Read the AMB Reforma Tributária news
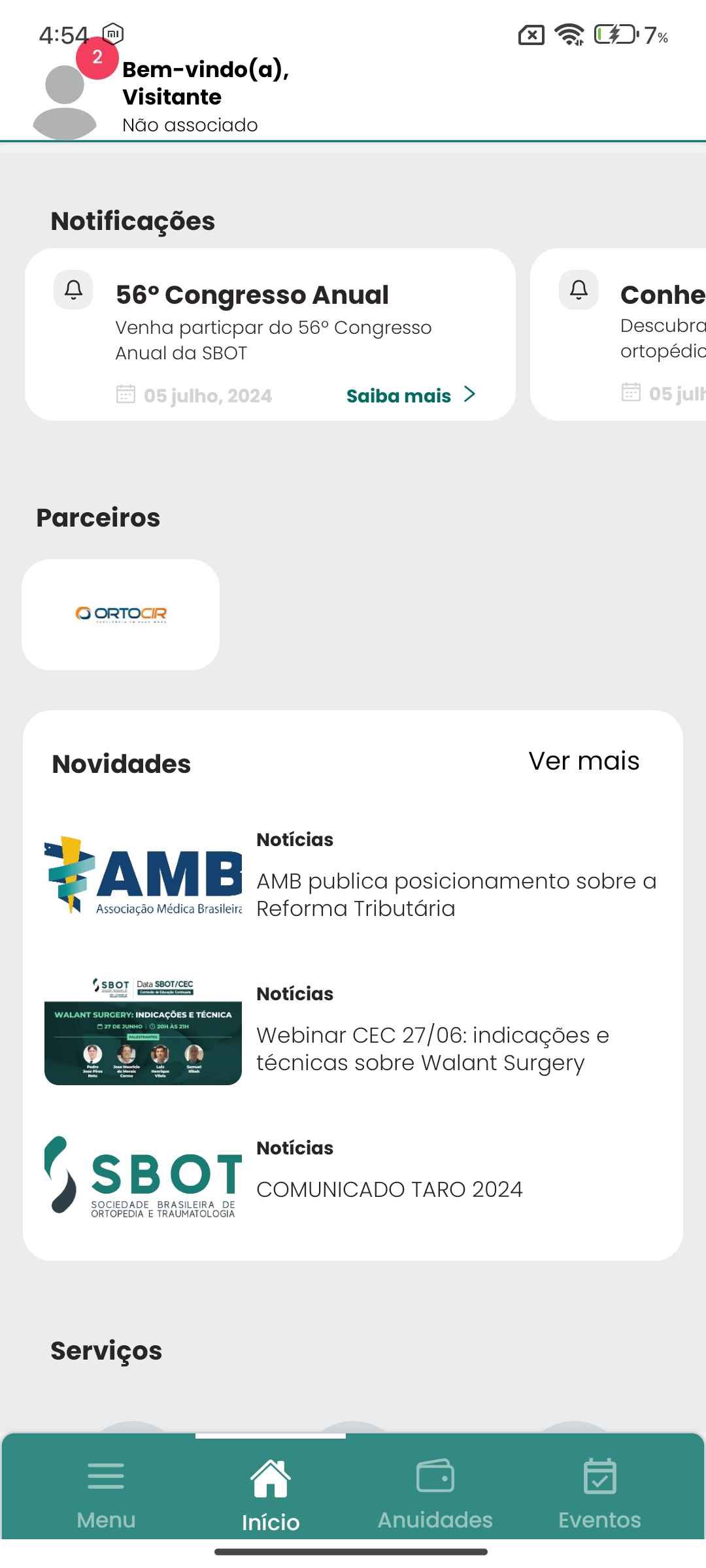 [x=456, y=894]
